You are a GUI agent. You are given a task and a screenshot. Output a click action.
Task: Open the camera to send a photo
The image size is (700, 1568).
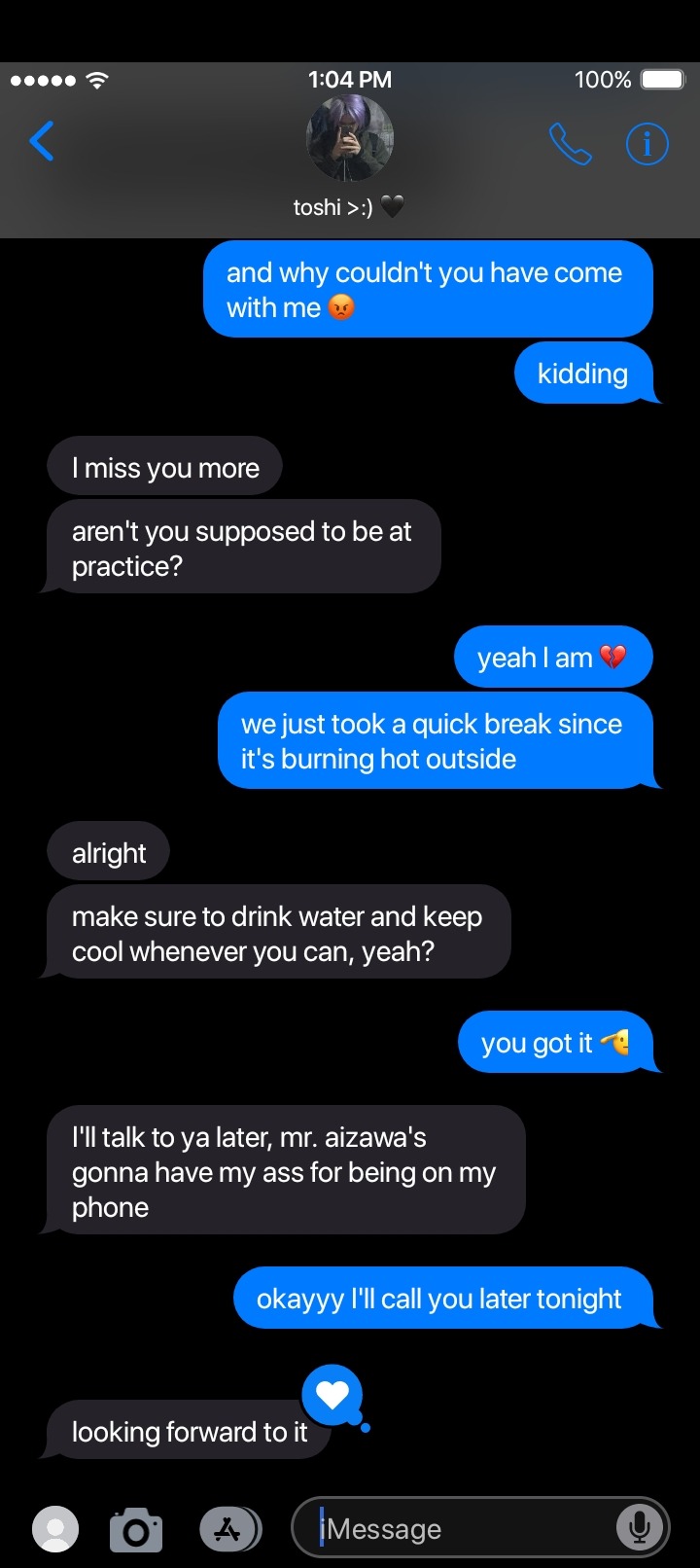coord(136,1530)
